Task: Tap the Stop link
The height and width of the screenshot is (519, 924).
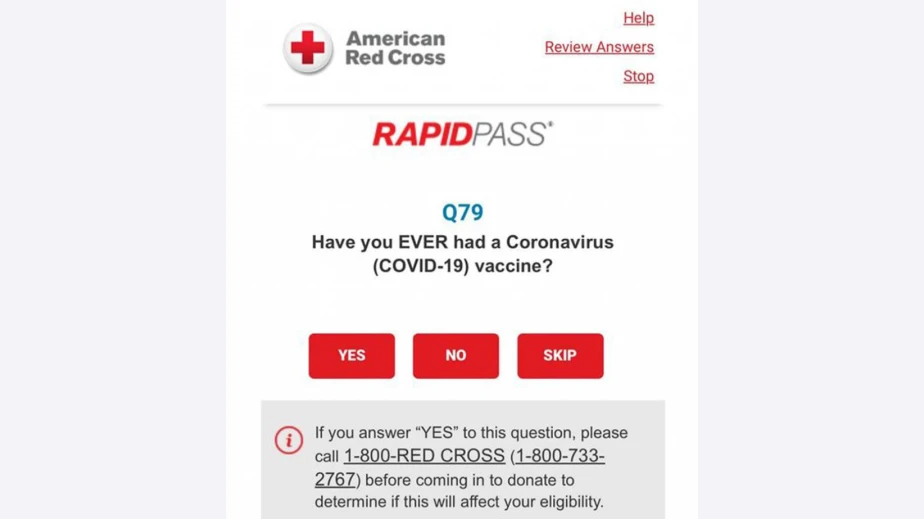Action: point(638,76)
